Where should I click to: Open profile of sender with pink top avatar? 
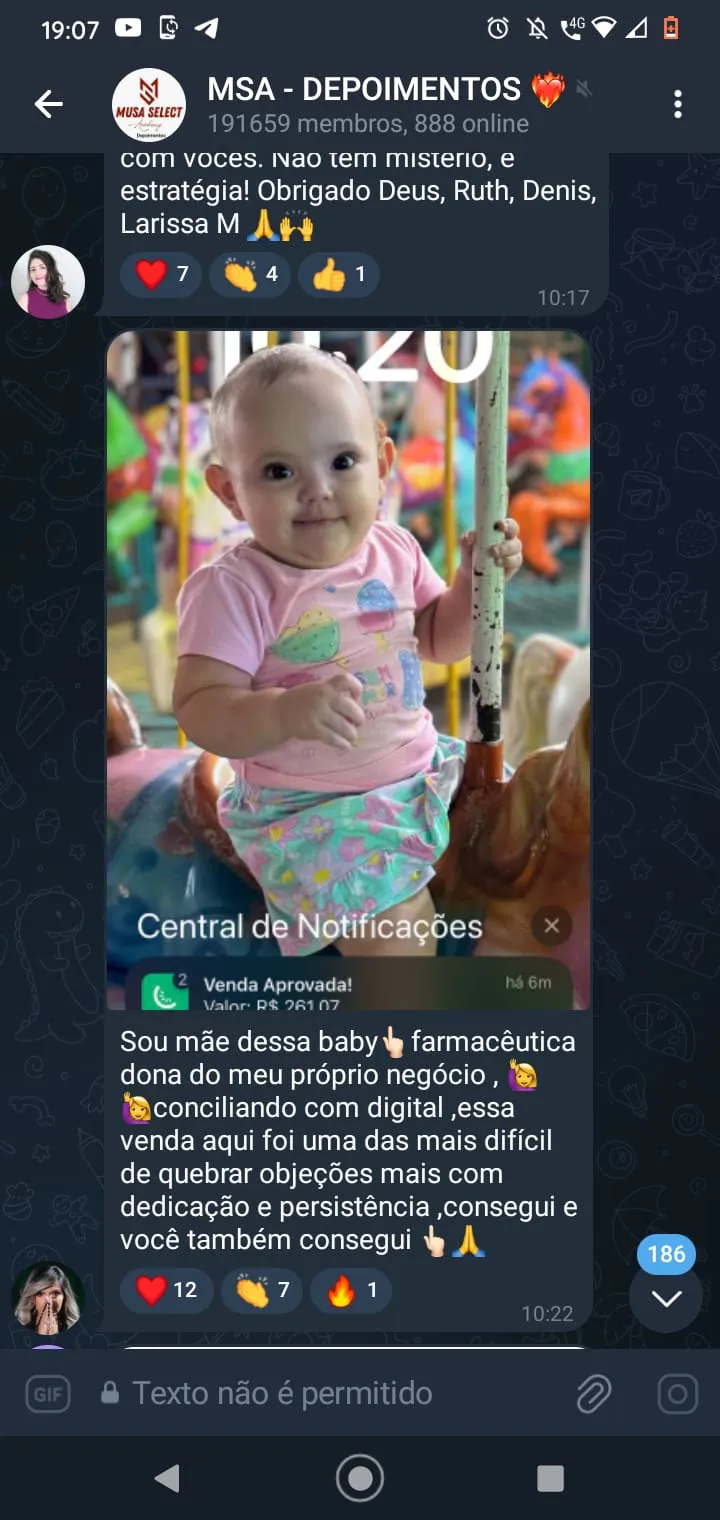pyautogui.click(x=48, y=282)
